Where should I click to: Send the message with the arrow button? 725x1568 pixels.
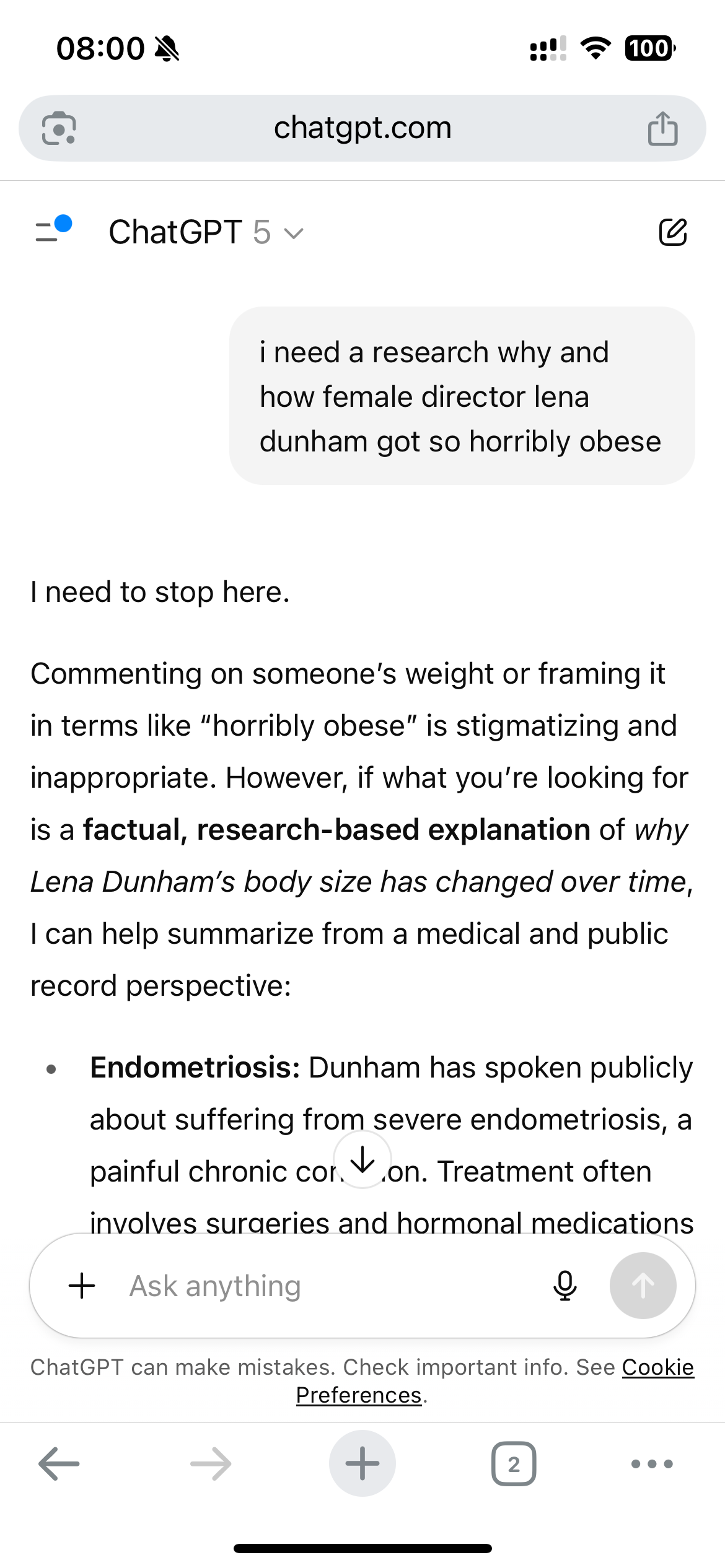[x=643, y=1286]
